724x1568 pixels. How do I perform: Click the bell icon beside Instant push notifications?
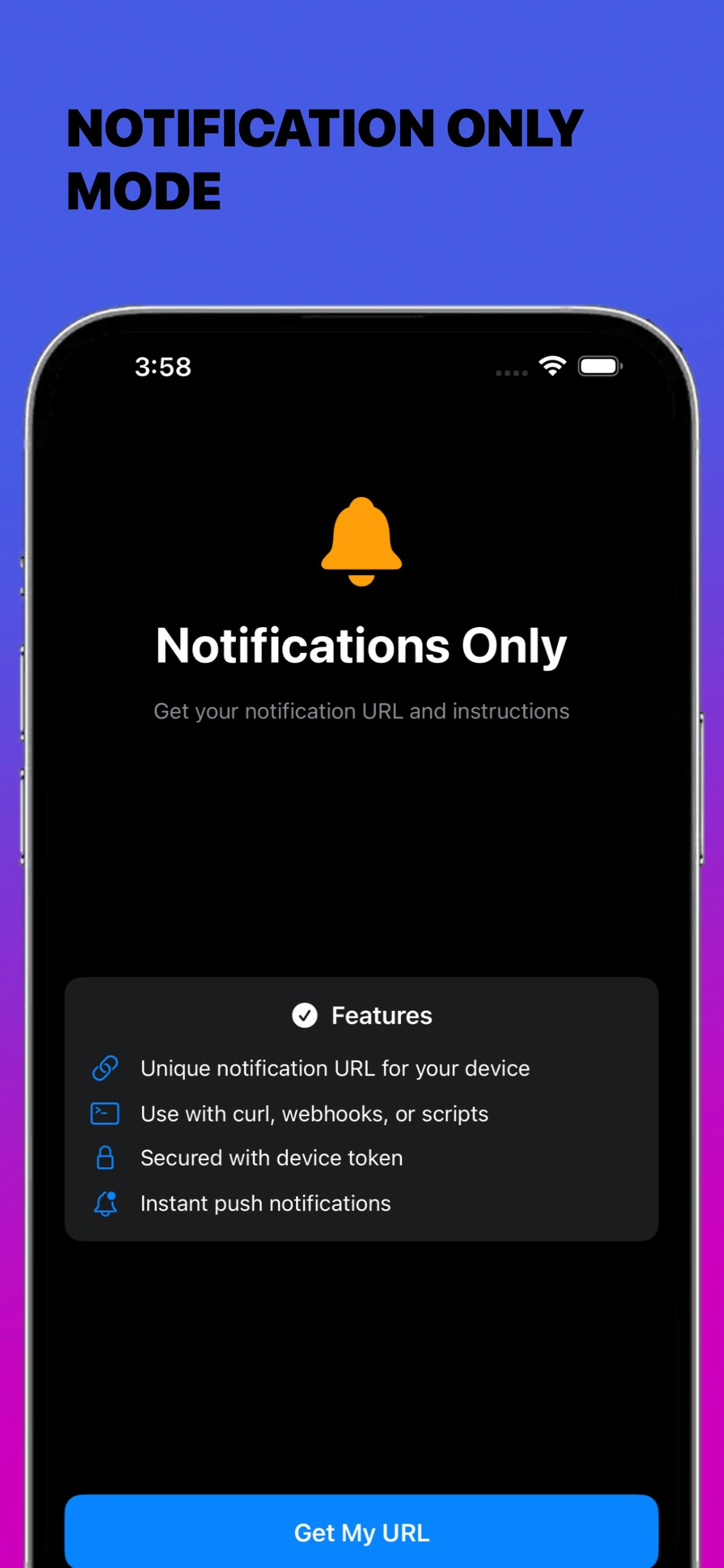(x=105, y=1203)
